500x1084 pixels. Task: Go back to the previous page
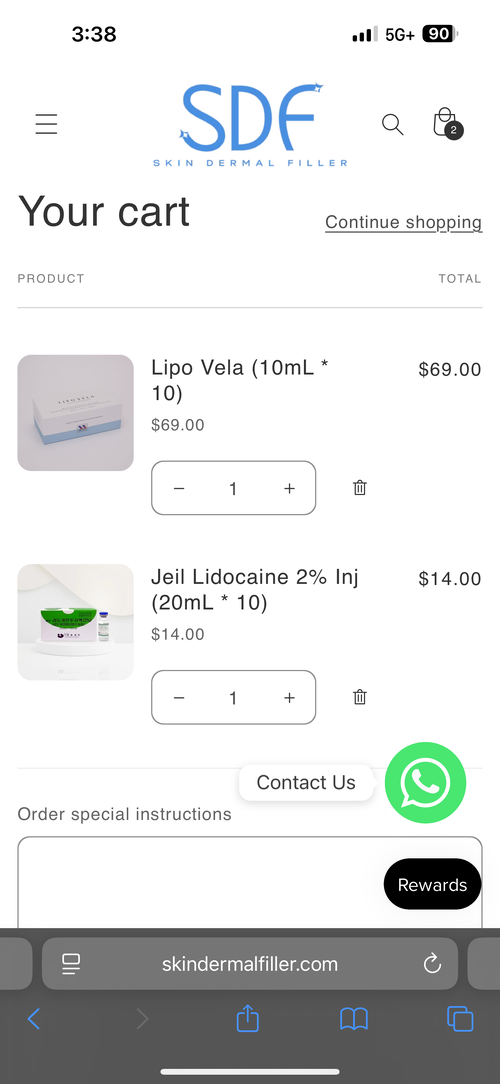pyautogui.click(x=33, y=1019)
